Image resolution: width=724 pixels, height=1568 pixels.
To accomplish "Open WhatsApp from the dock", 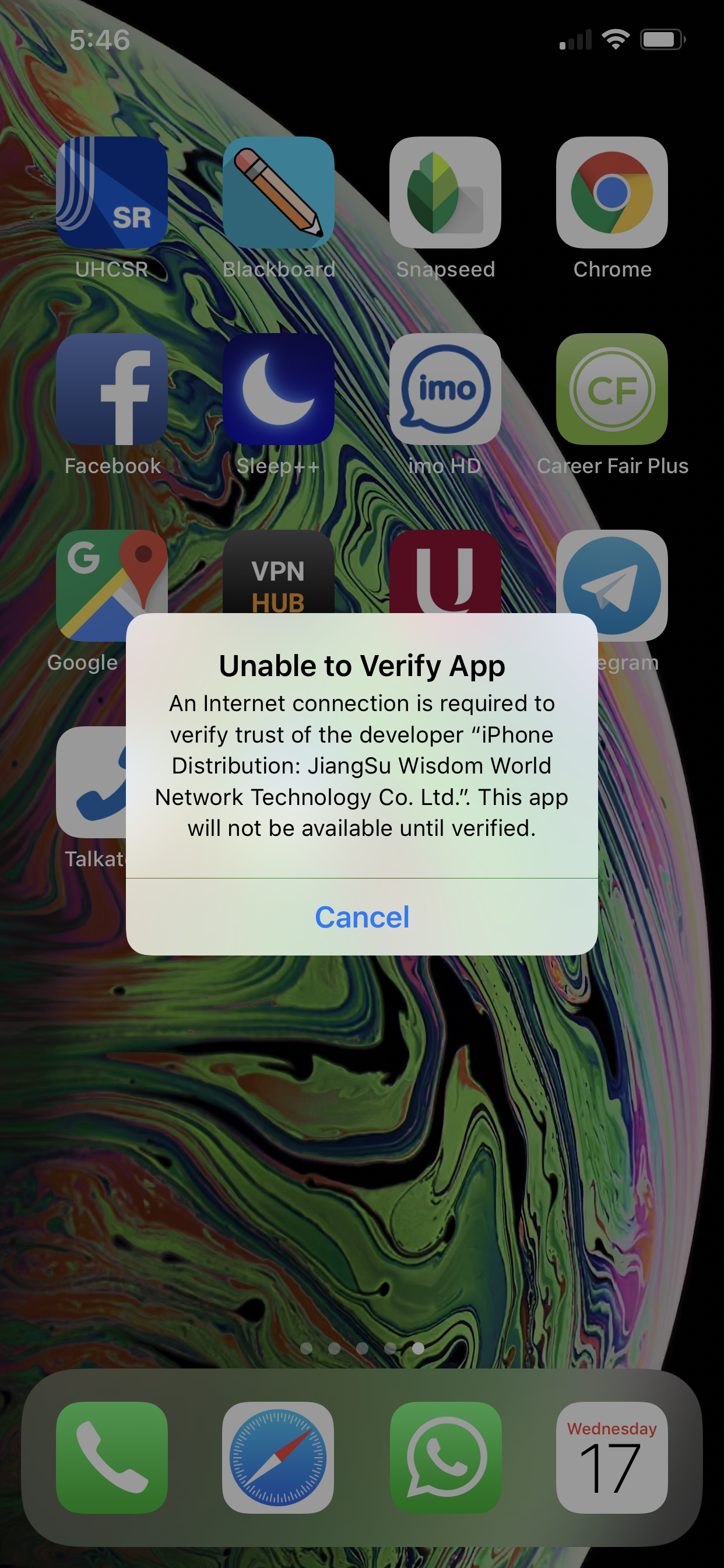I will tap(445, 1458).
